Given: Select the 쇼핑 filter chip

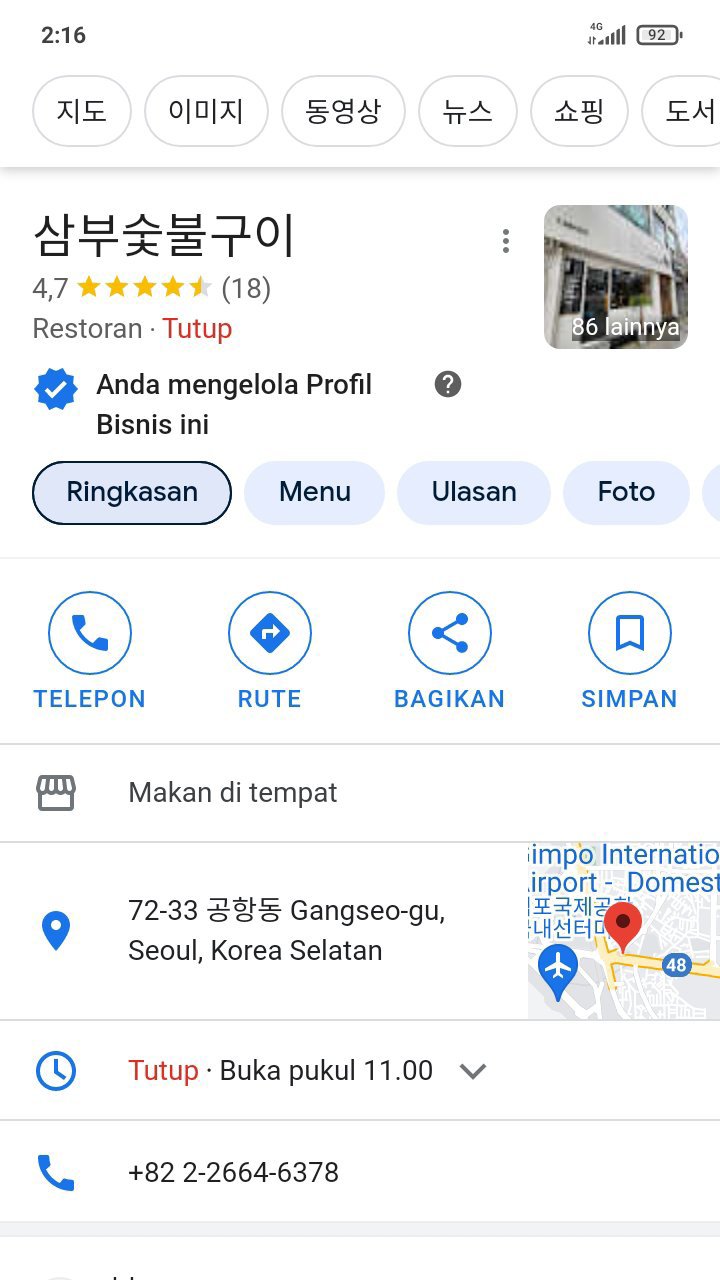Looking at the screenshot, I should tap(579, 111).
